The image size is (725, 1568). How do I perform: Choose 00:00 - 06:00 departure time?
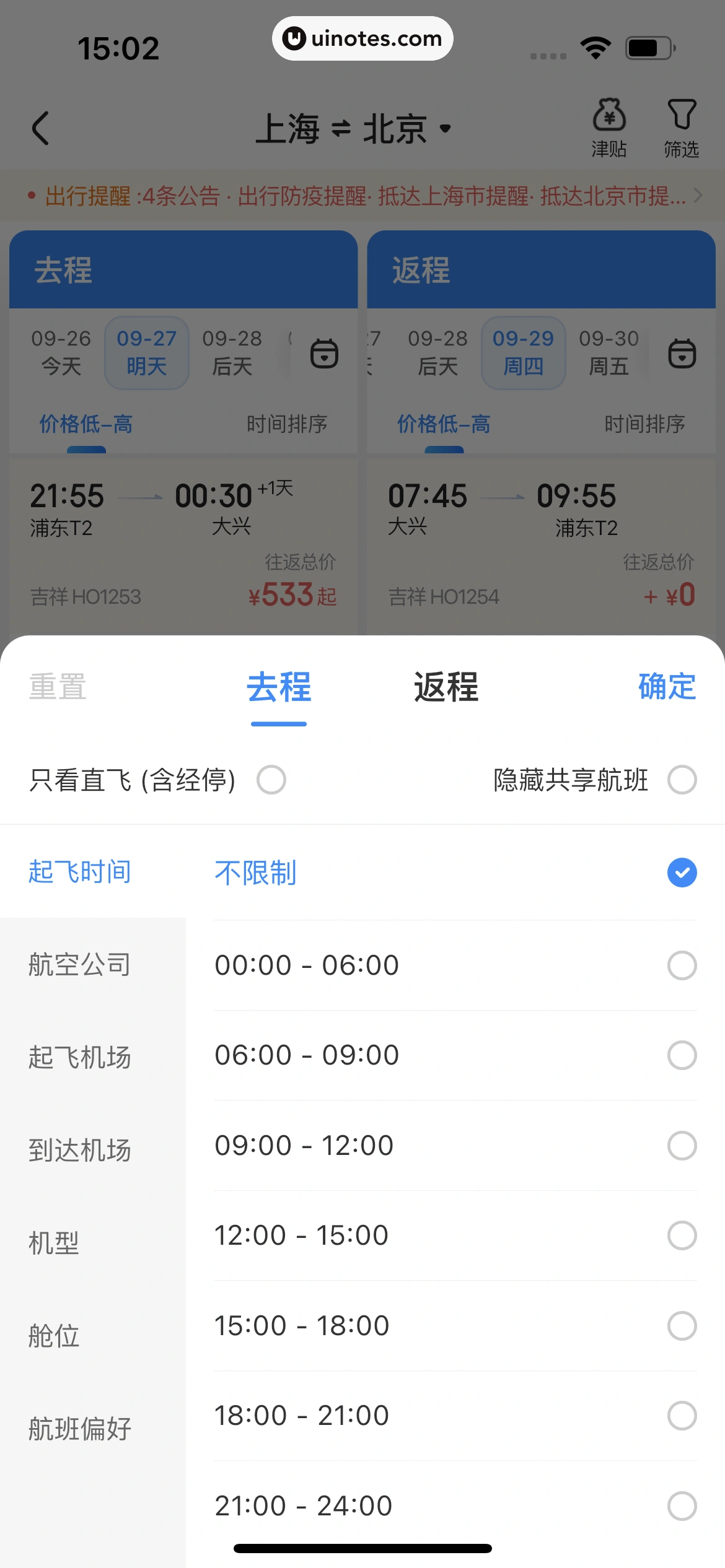click(x=682, y=965)
